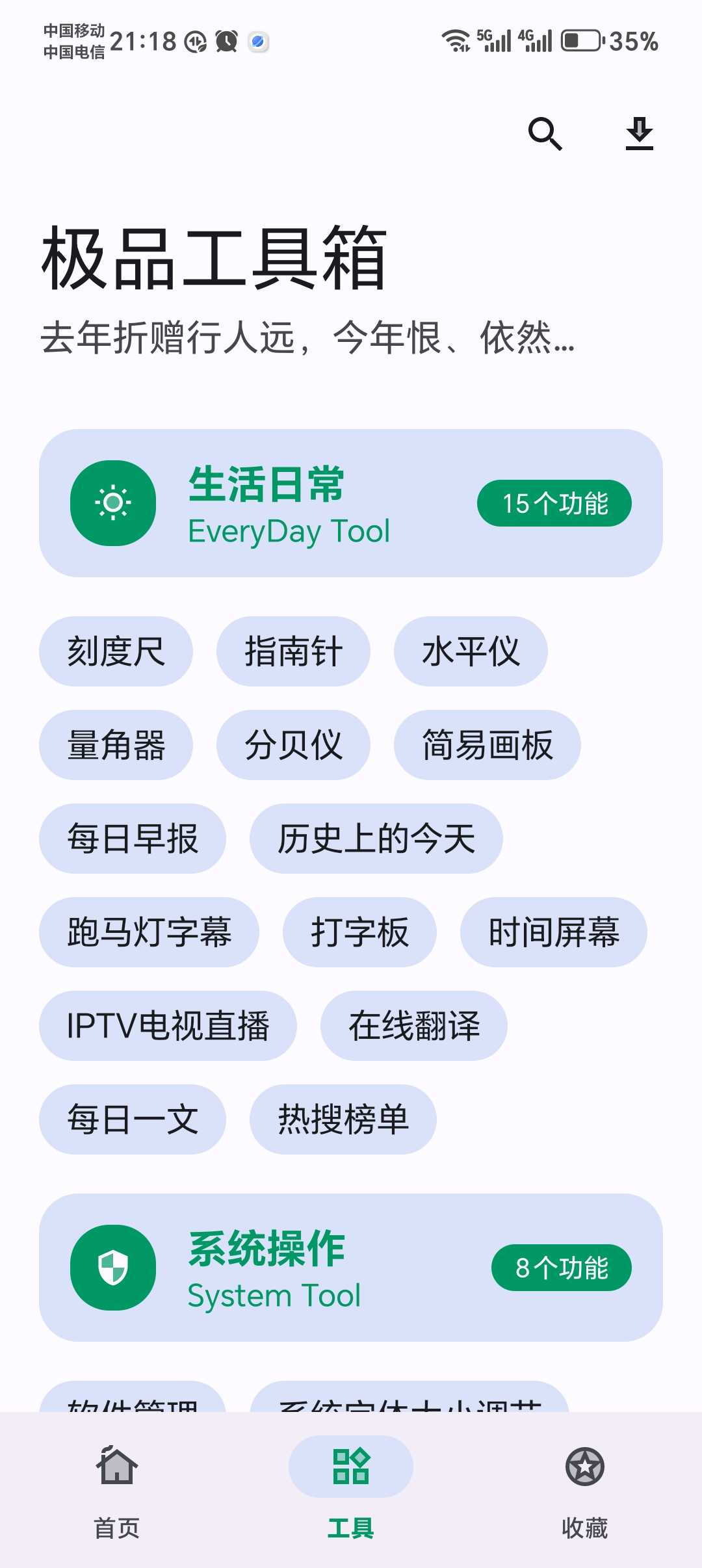Launch the 打字板 tool
This screenshot has height=1568, width=702.
(x=359, y=932)
